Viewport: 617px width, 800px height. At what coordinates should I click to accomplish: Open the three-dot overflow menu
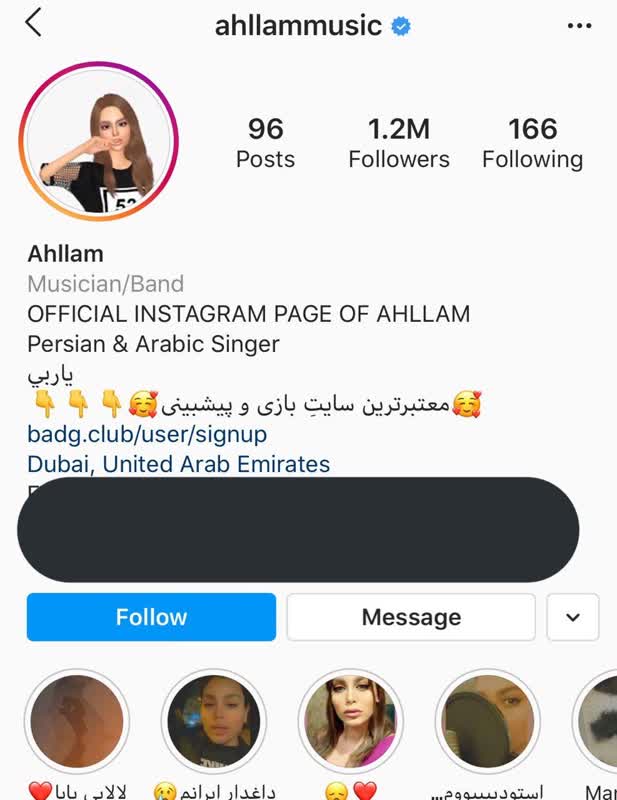579,26
